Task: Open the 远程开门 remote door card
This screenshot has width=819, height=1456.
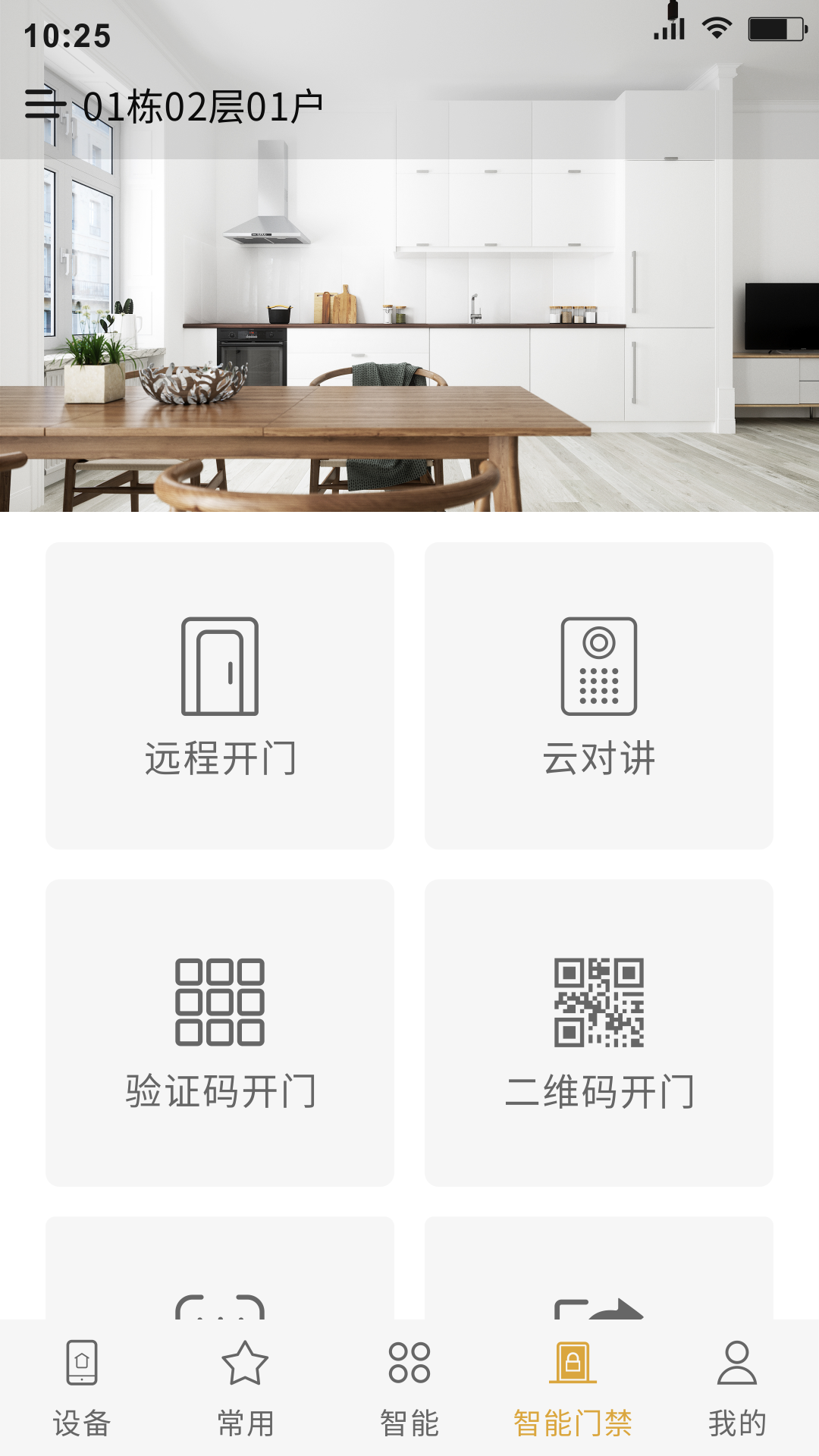Action: click(x=220, y=695)
